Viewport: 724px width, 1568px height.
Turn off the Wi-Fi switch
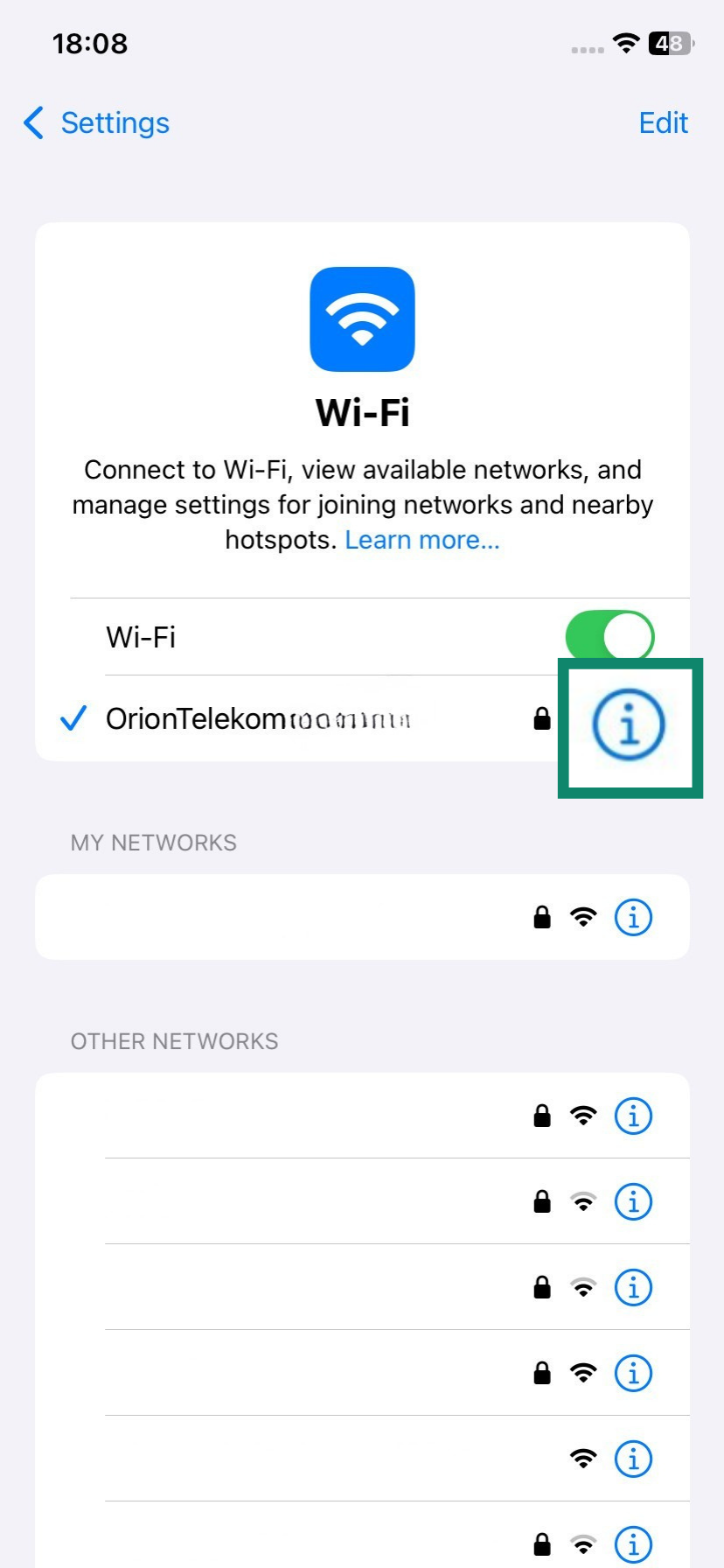pyautogui.click(x=609, y=636)
